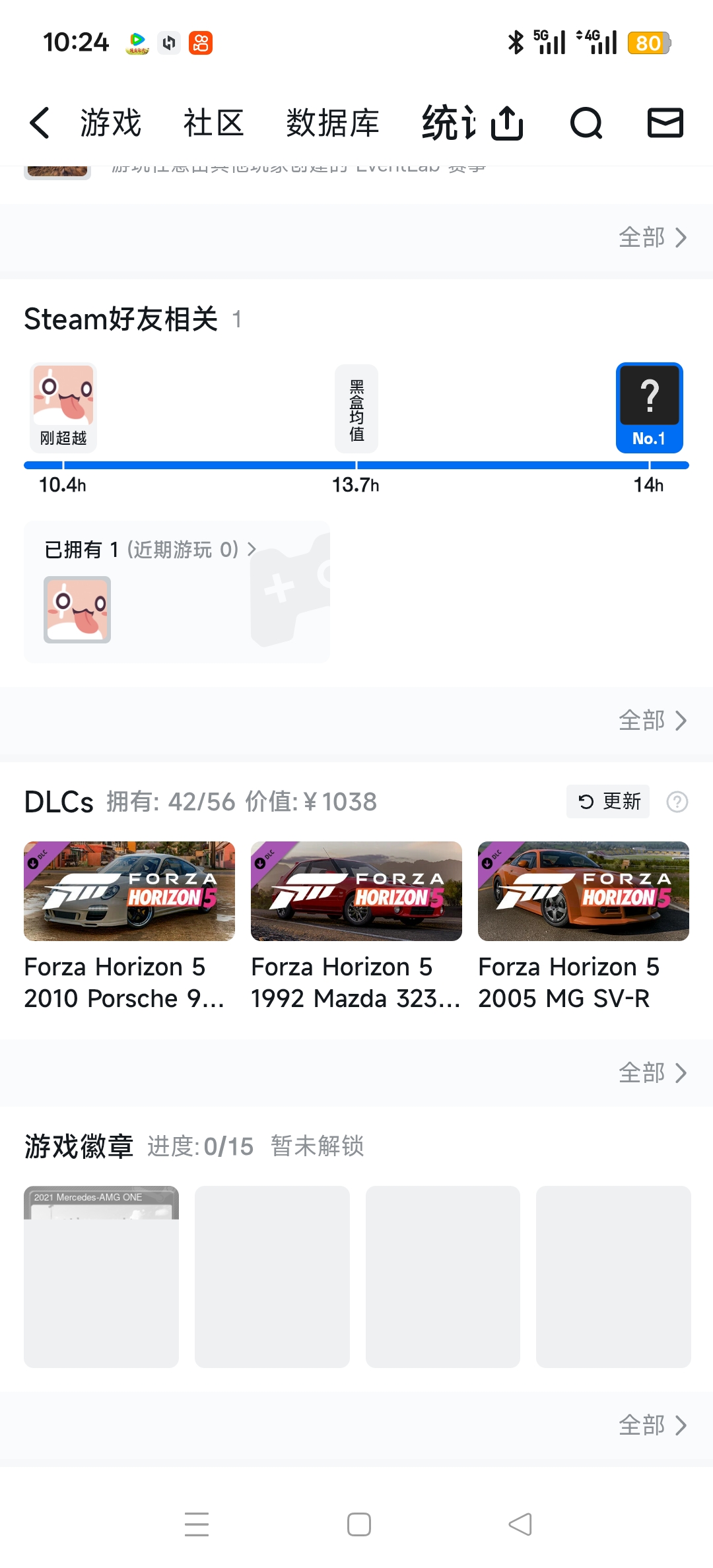Share this page via the share icon
The width and height of the screenshot is (713, 1568).
click(x=507, y=123)
